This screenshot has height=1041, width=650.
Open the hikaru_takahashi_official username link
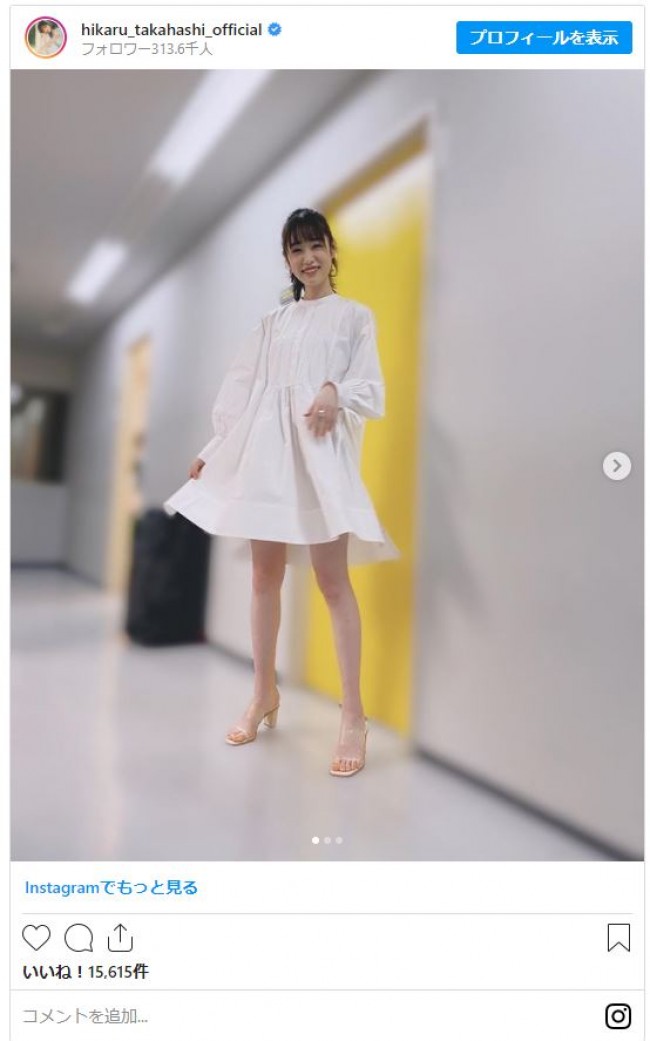pyautogui.click(x=171, y=30)
